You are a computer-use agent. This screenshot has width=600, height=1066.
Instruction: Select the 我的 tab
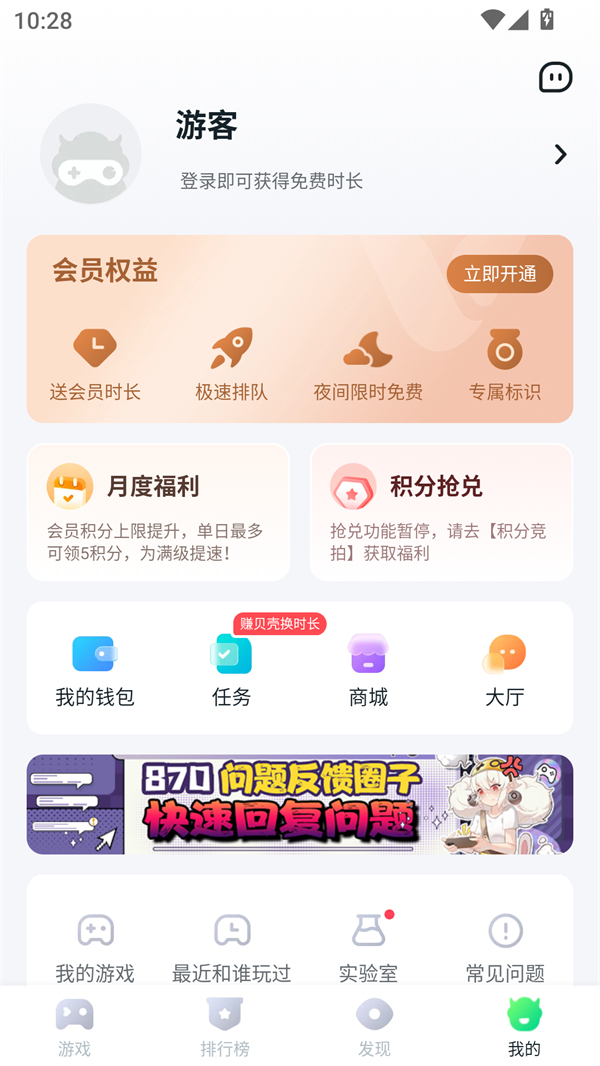(x=524, y=1027)
